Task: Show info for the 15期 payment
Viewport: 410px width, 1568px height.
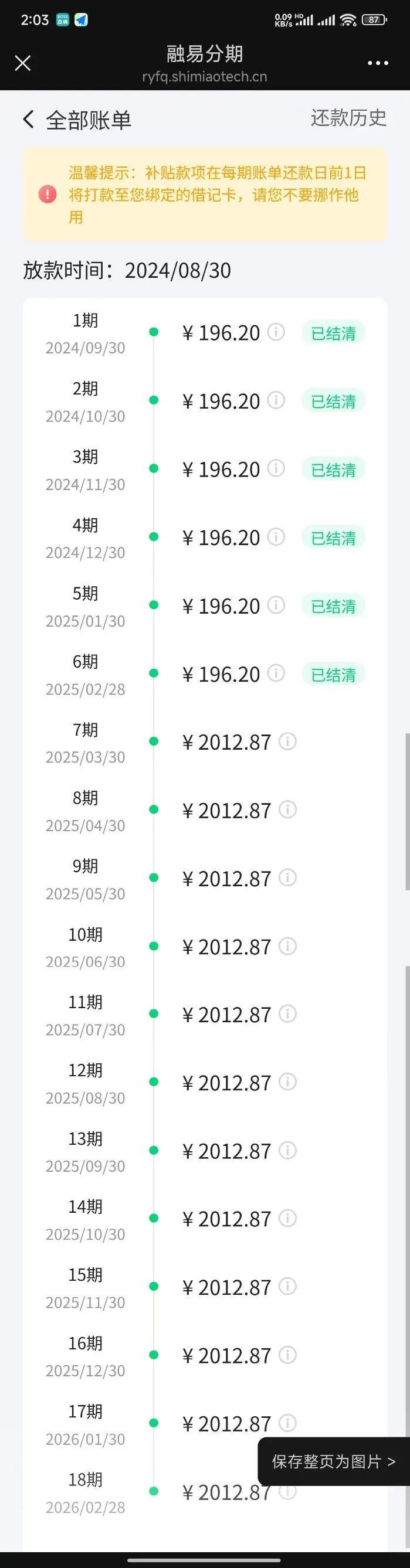Action: pos(287,1286)
